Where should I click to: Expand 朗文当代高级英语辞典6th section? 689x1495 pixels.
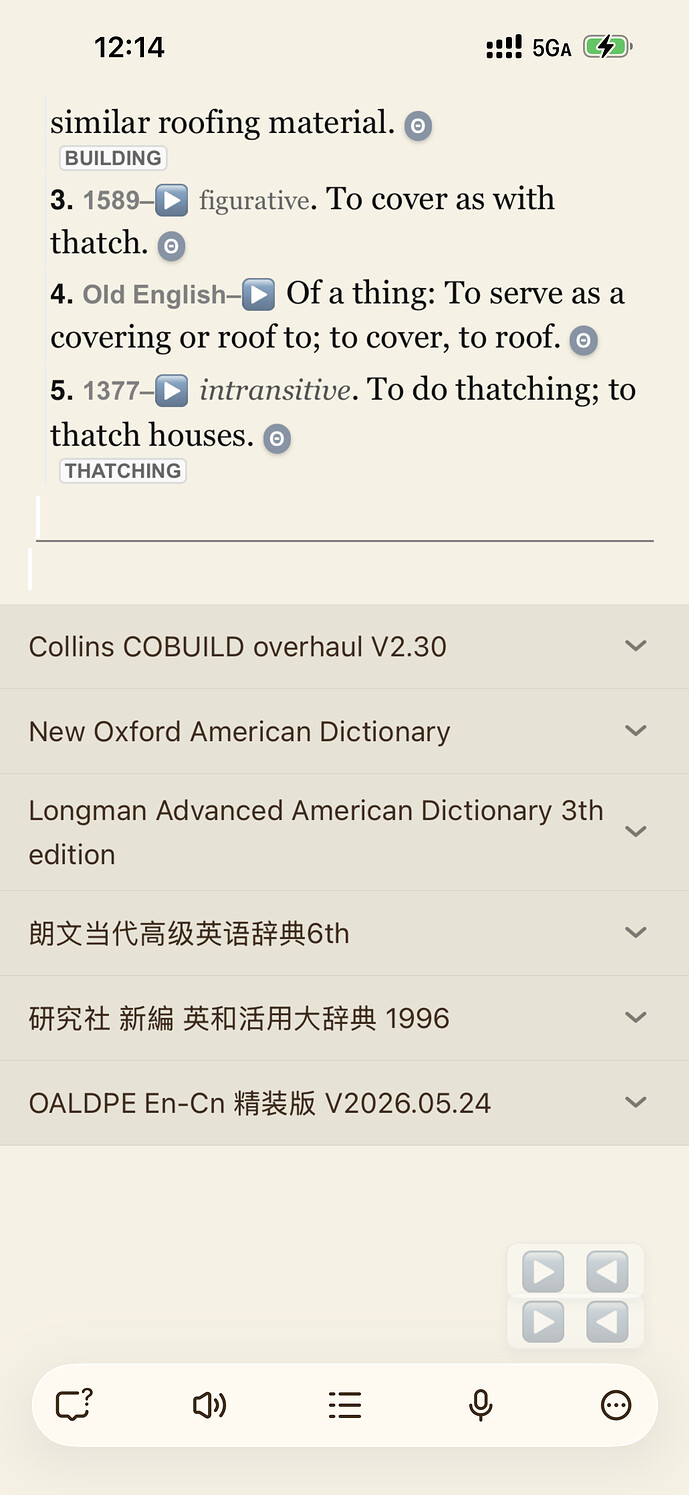[344, 933]
